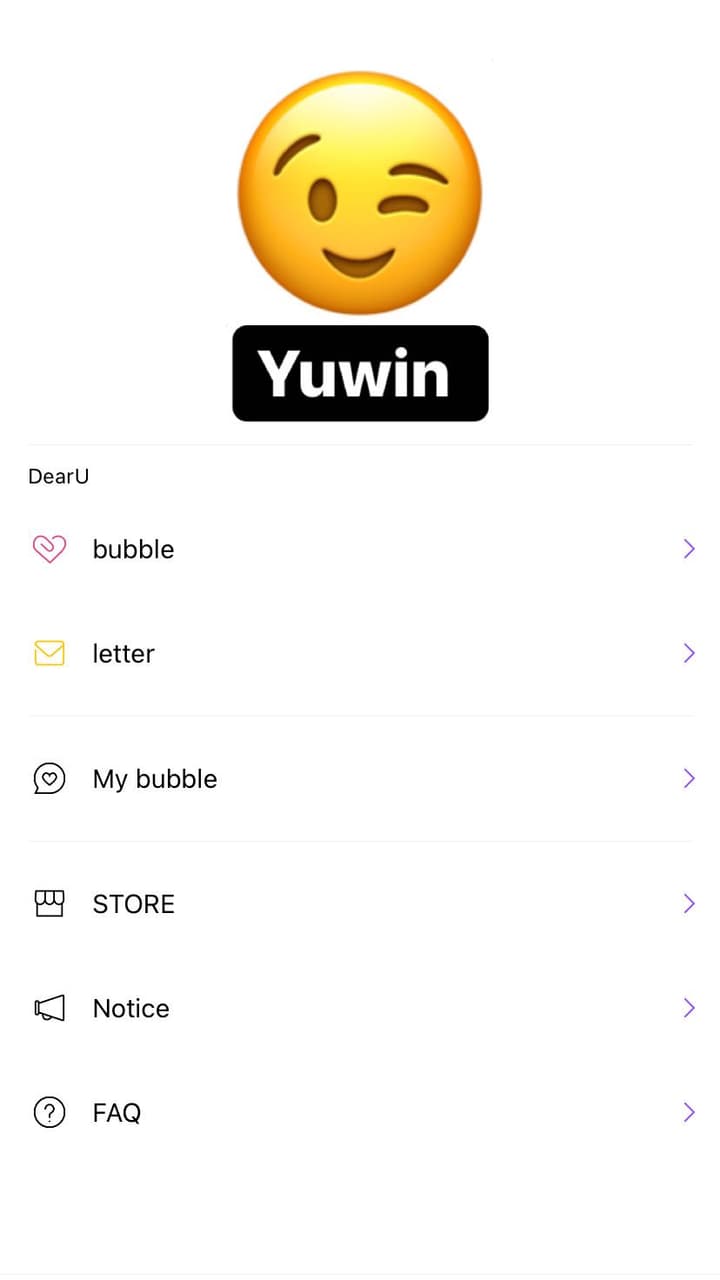Click the DearU section label
Screen dimensions: 720x1280
coord(58,476)
